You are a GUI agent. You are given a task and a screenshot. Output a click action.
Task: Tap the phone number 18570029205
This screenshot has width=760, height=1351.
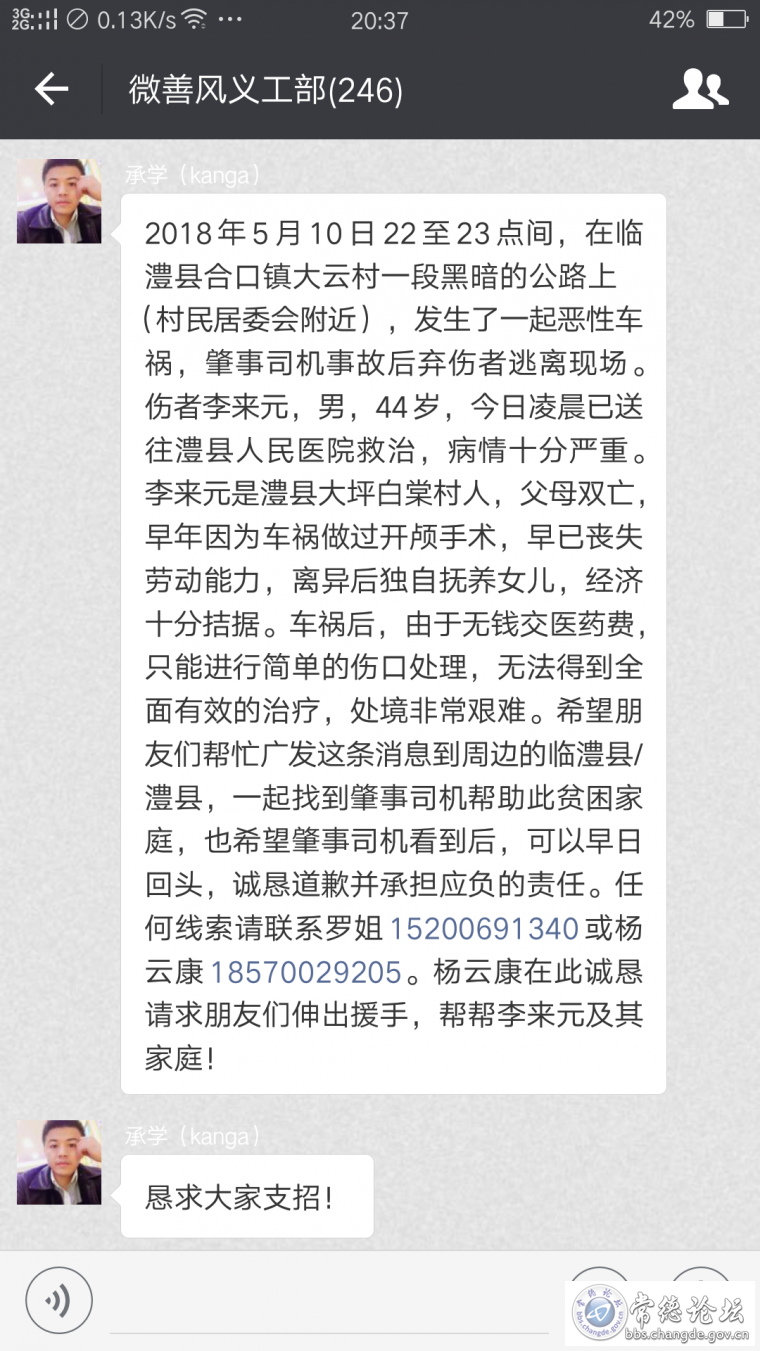pyautogui.click(x=306, y=972)
